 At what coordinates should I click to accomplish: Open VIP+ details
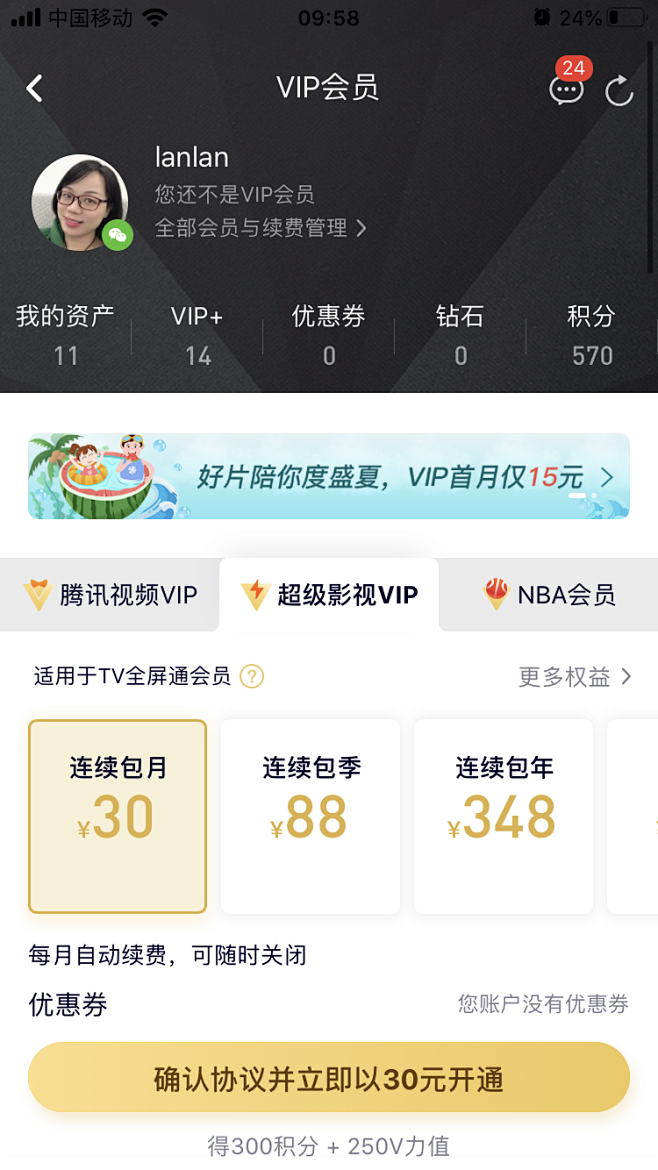197,336
